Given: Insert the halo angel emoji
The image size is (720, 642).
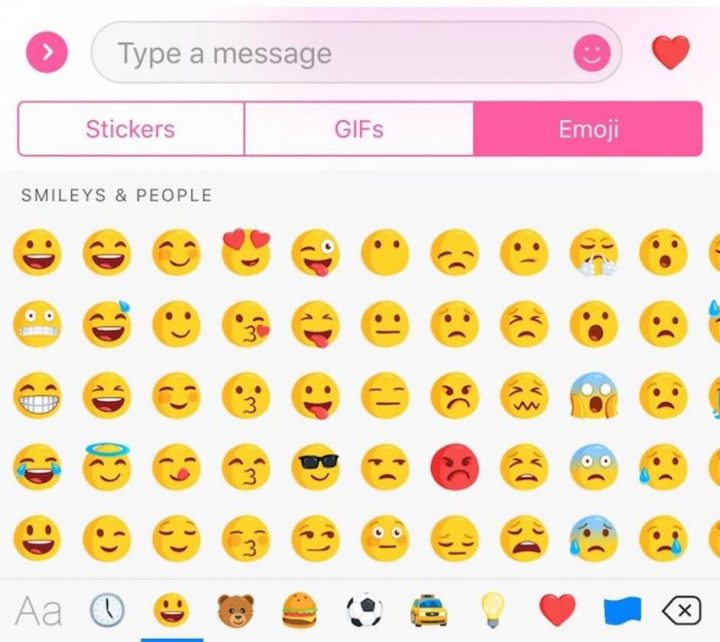Looking at the screenshot, I should point(106,464).
